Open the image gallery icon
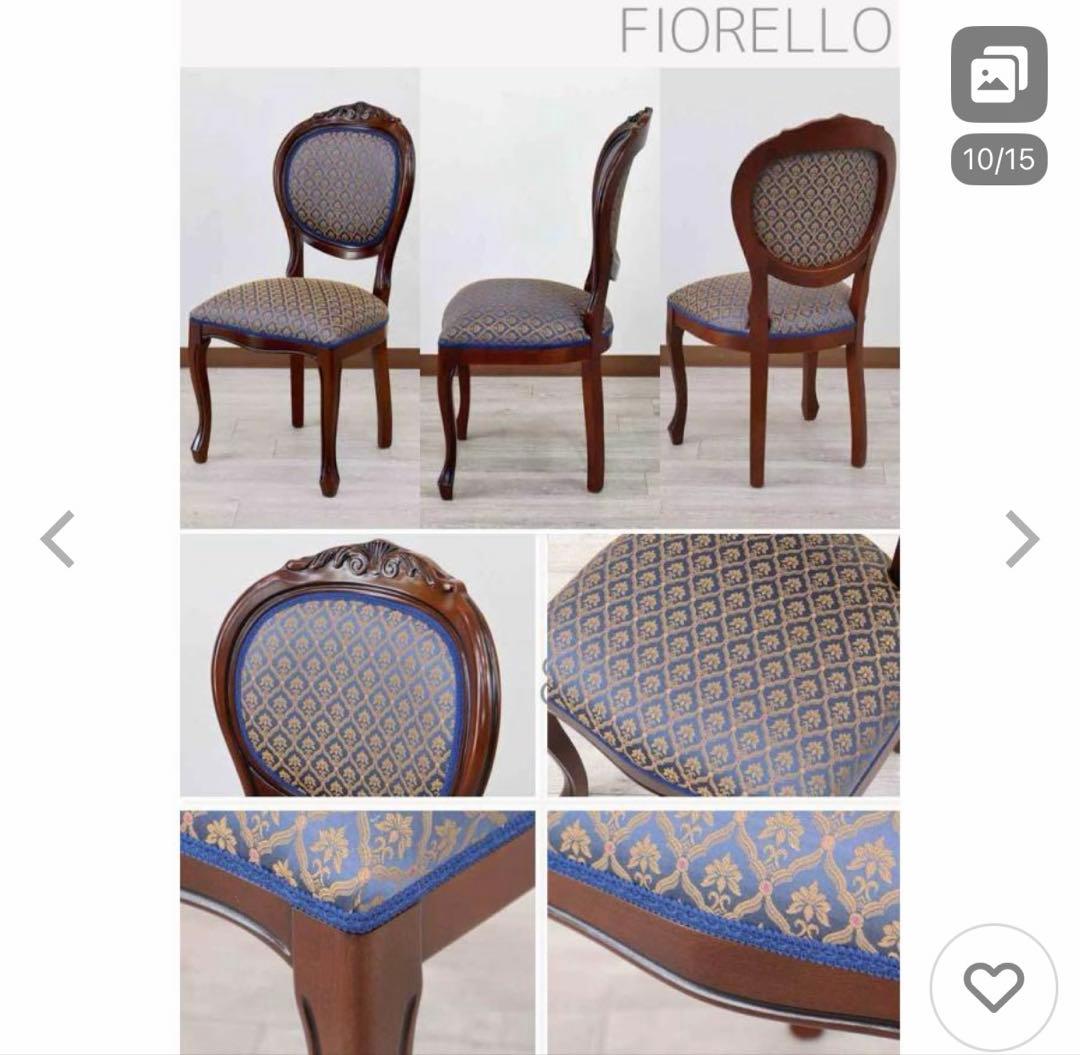Image resolution: width=1080 pixels, height=1055 pixels. click(998, 75)
